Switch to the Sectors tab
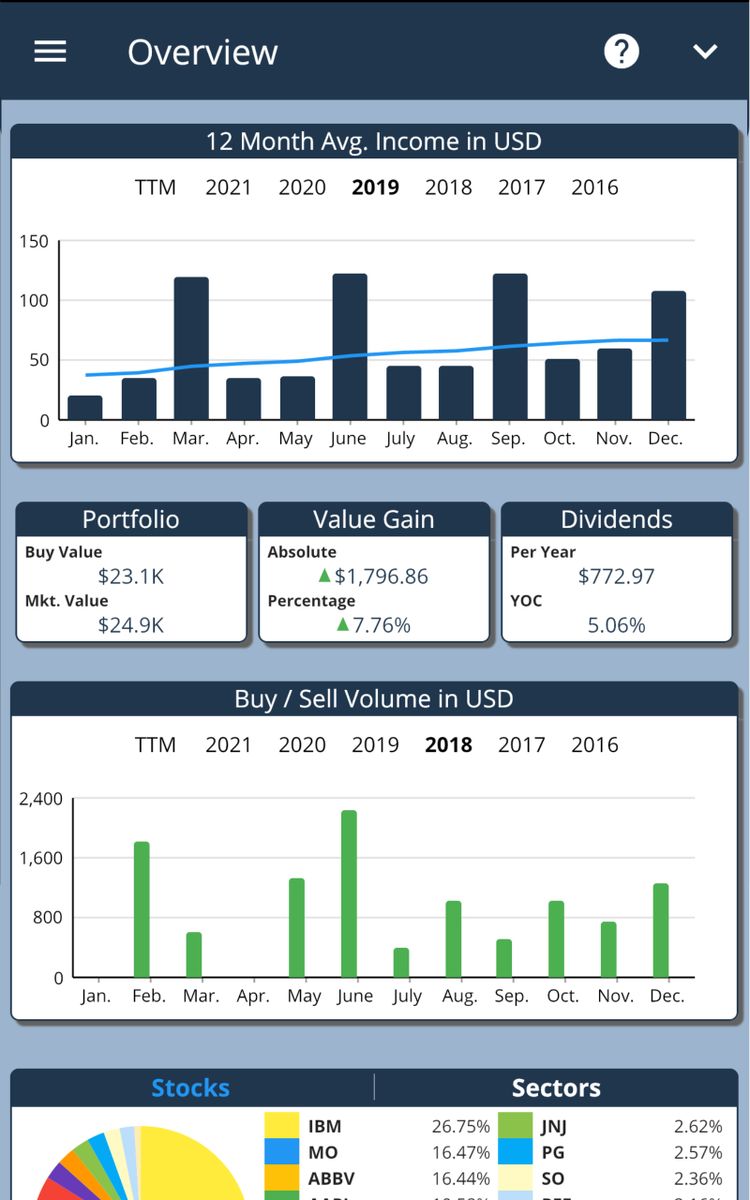Screen dimensions: 750x1200 click(556, 1088)
